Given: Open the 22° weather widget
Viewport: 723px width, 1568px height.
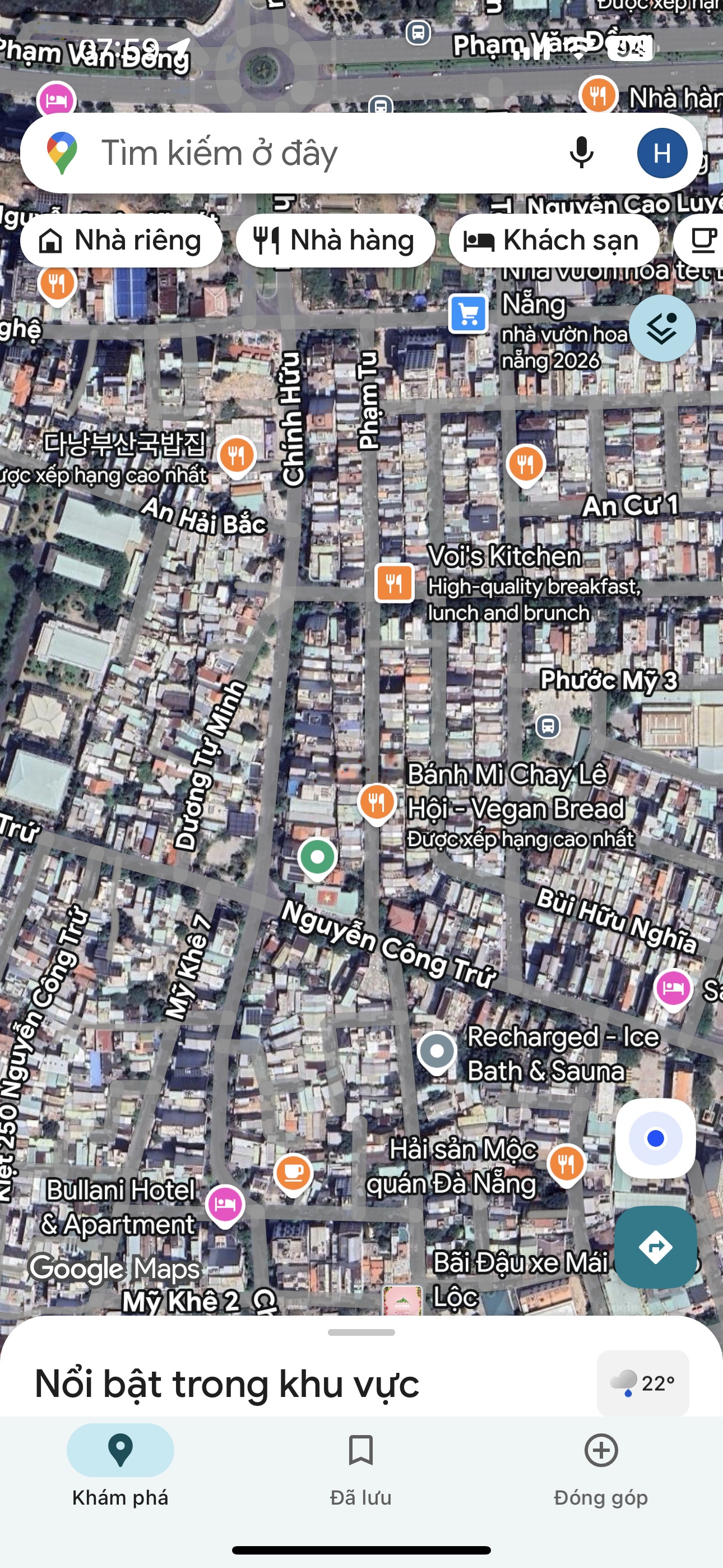Looking at the screenshot, I should (643, 1383).
